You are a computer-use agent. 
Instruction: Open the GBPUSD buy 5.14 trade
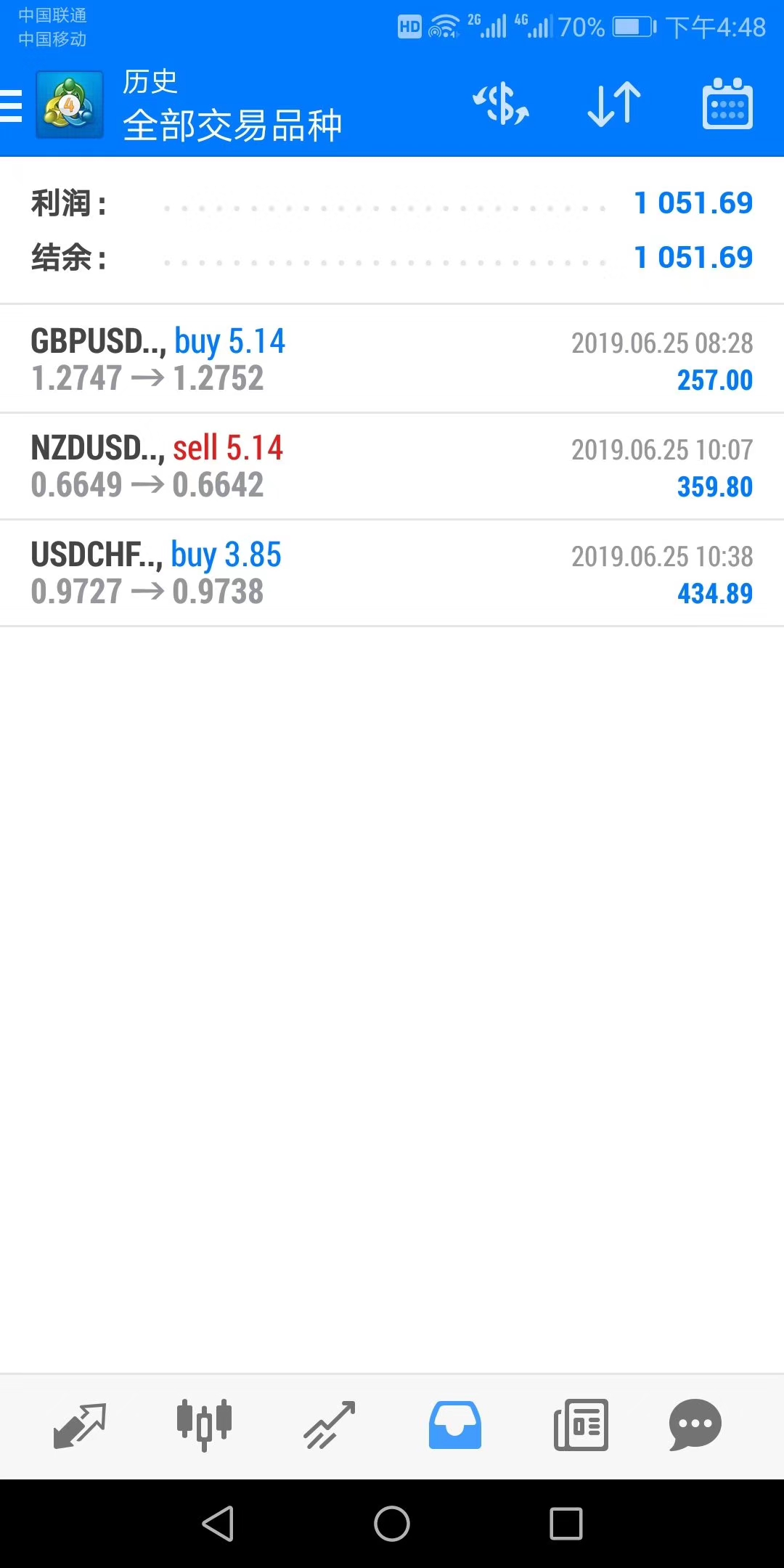pos(392,359)
